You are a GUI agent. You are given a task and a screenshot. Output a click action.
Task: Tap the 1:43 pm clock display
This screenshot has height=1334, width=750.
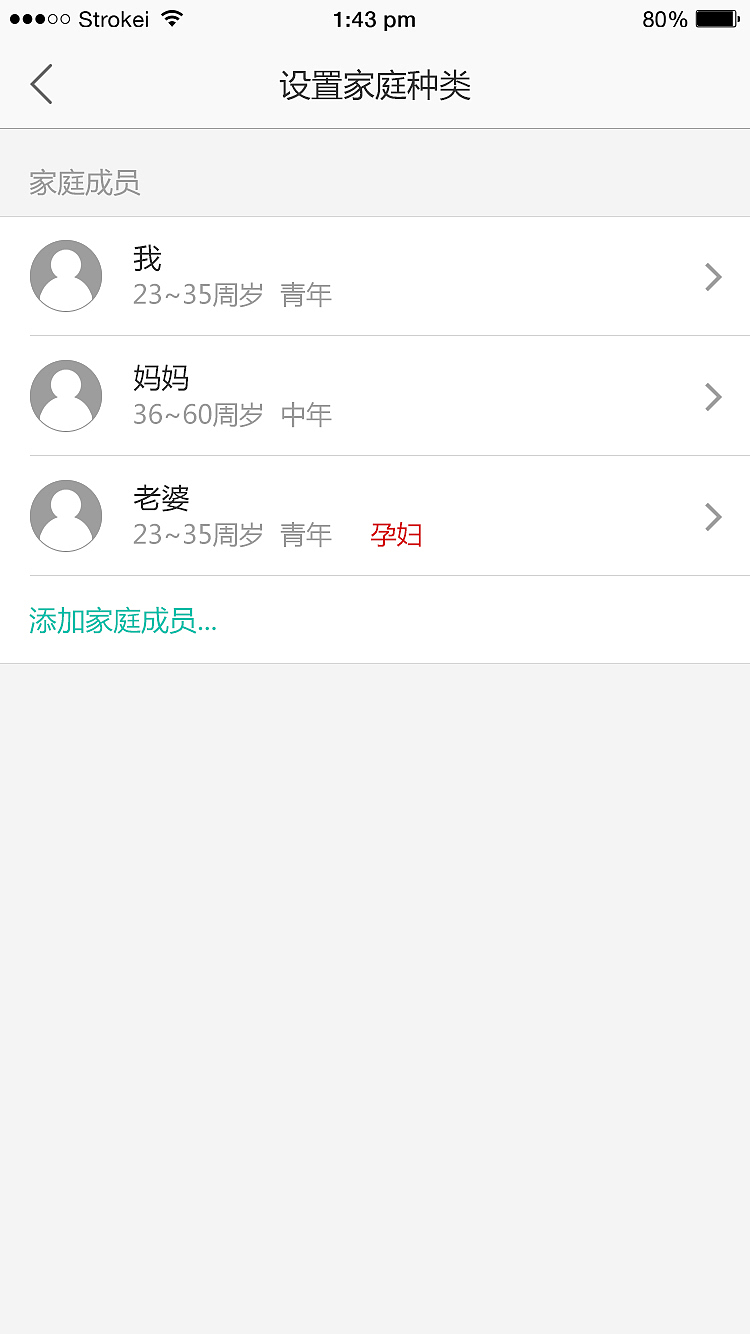click(375, 19)
